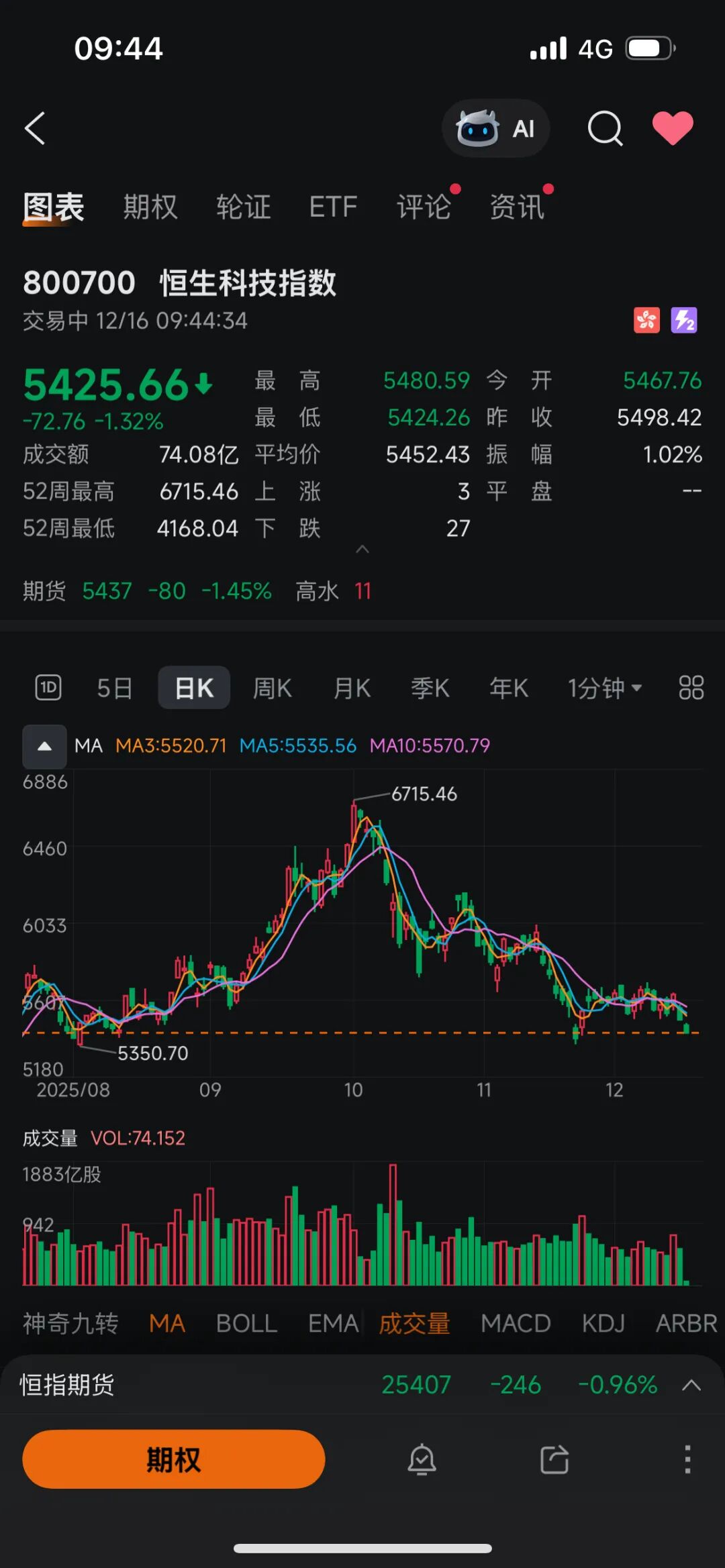Switch chart to 周K
725x1568 pixels.
pos(272,688)
